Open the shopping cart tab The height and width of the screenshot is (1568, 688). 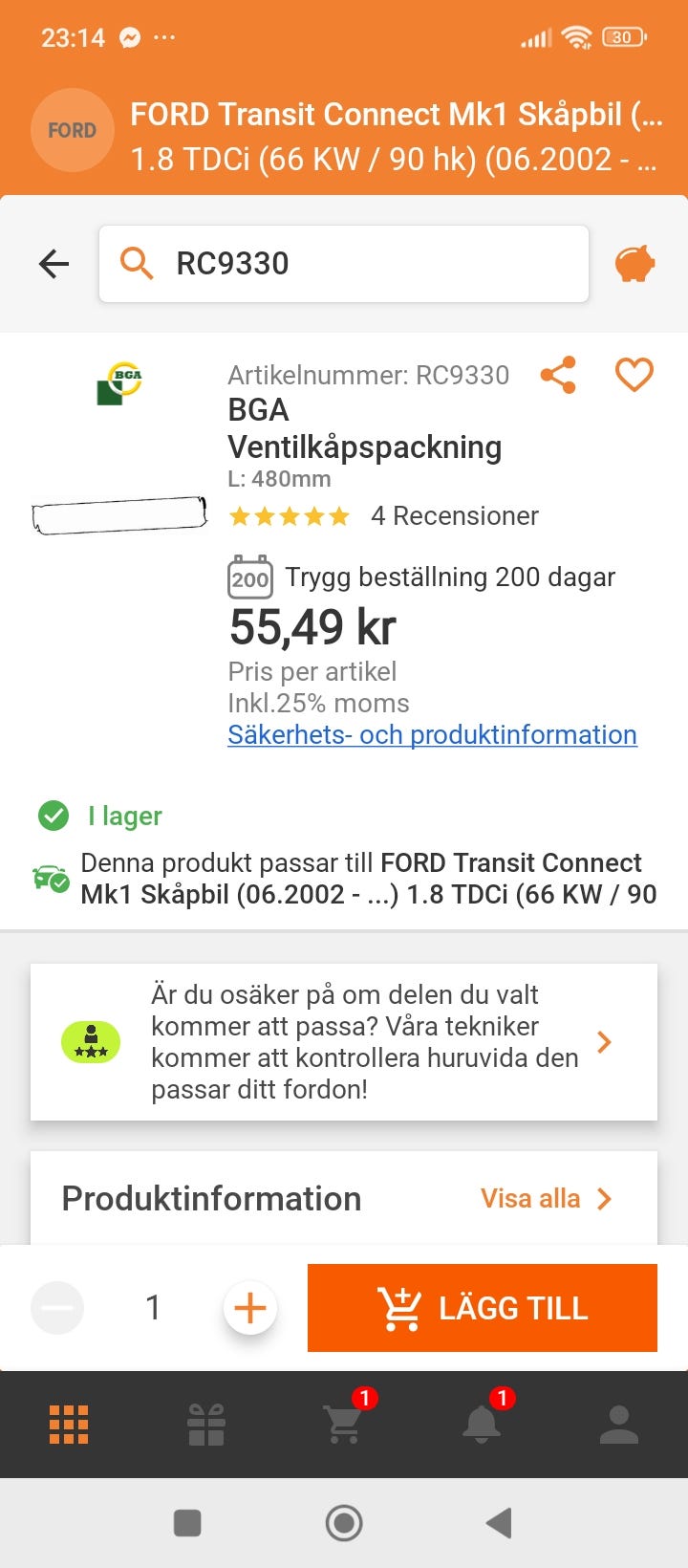click(344, 1423)
